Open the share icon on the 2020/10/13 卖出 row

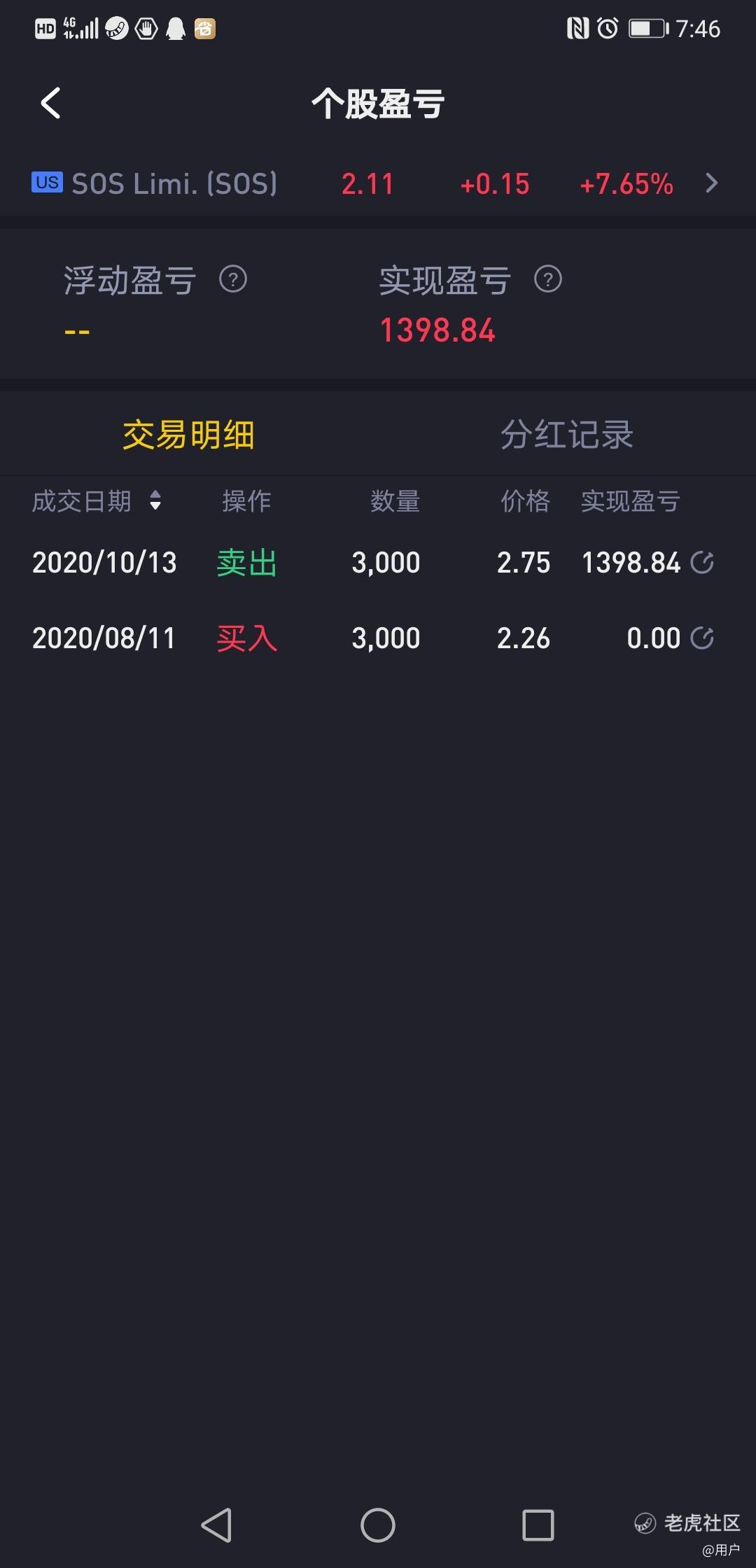click(702, 562)
